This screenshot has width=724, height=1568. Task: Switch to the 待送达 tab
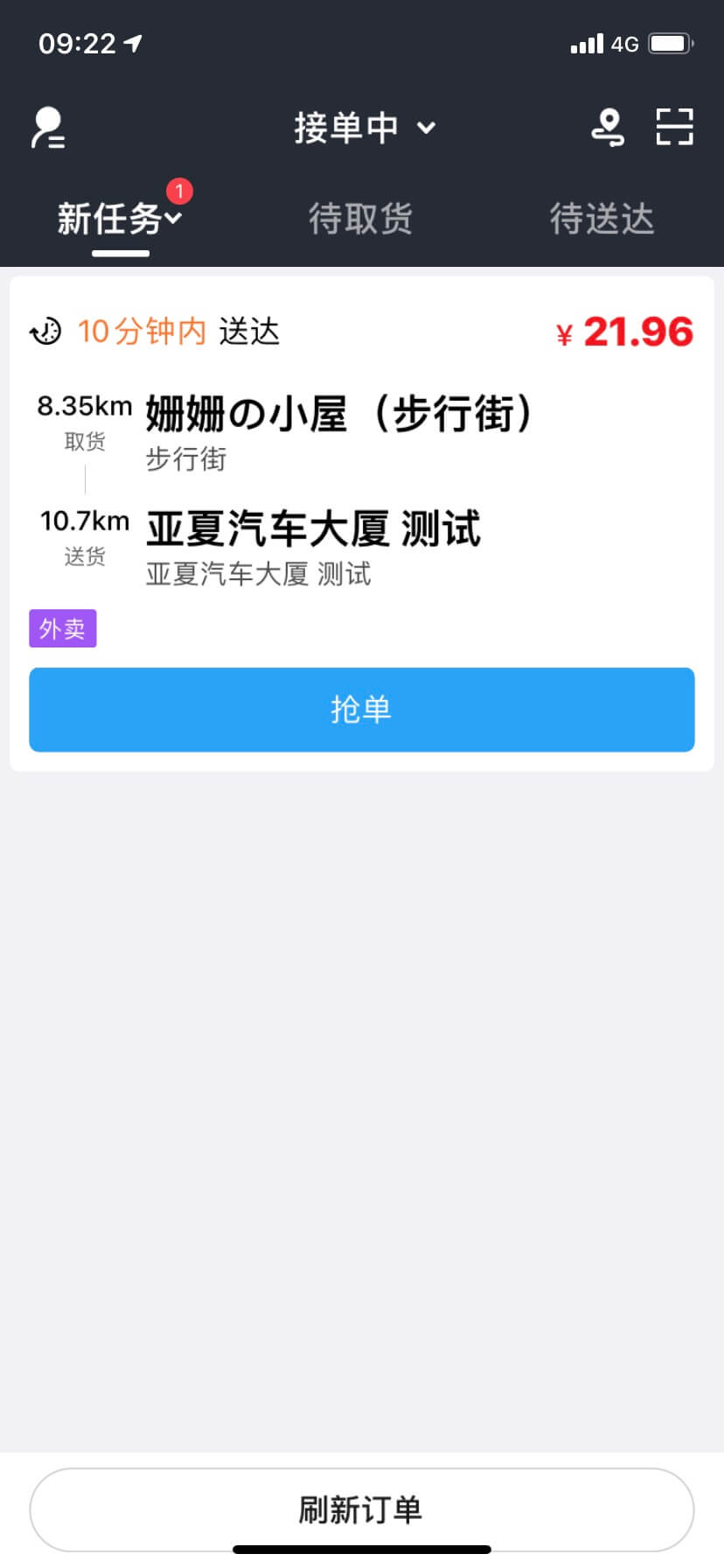(602, 219)
